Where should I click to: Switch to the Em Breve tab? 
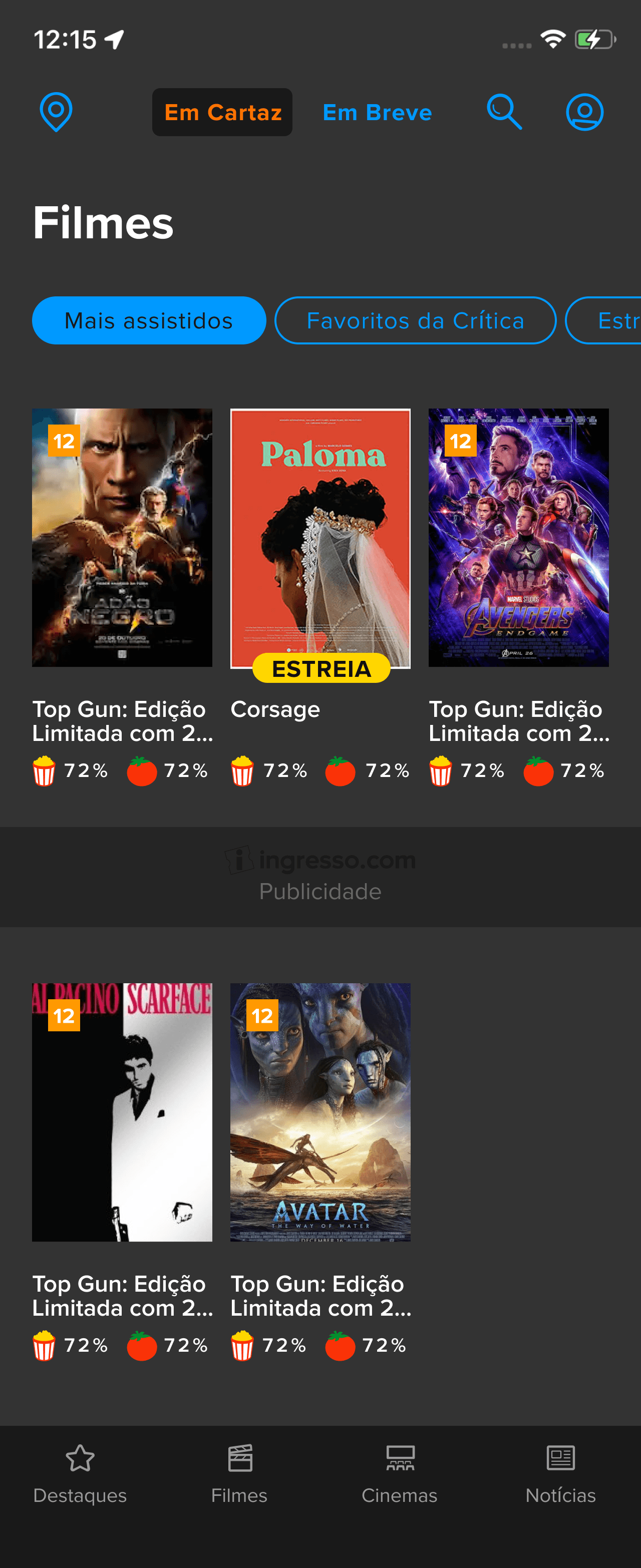pos(377,113)
